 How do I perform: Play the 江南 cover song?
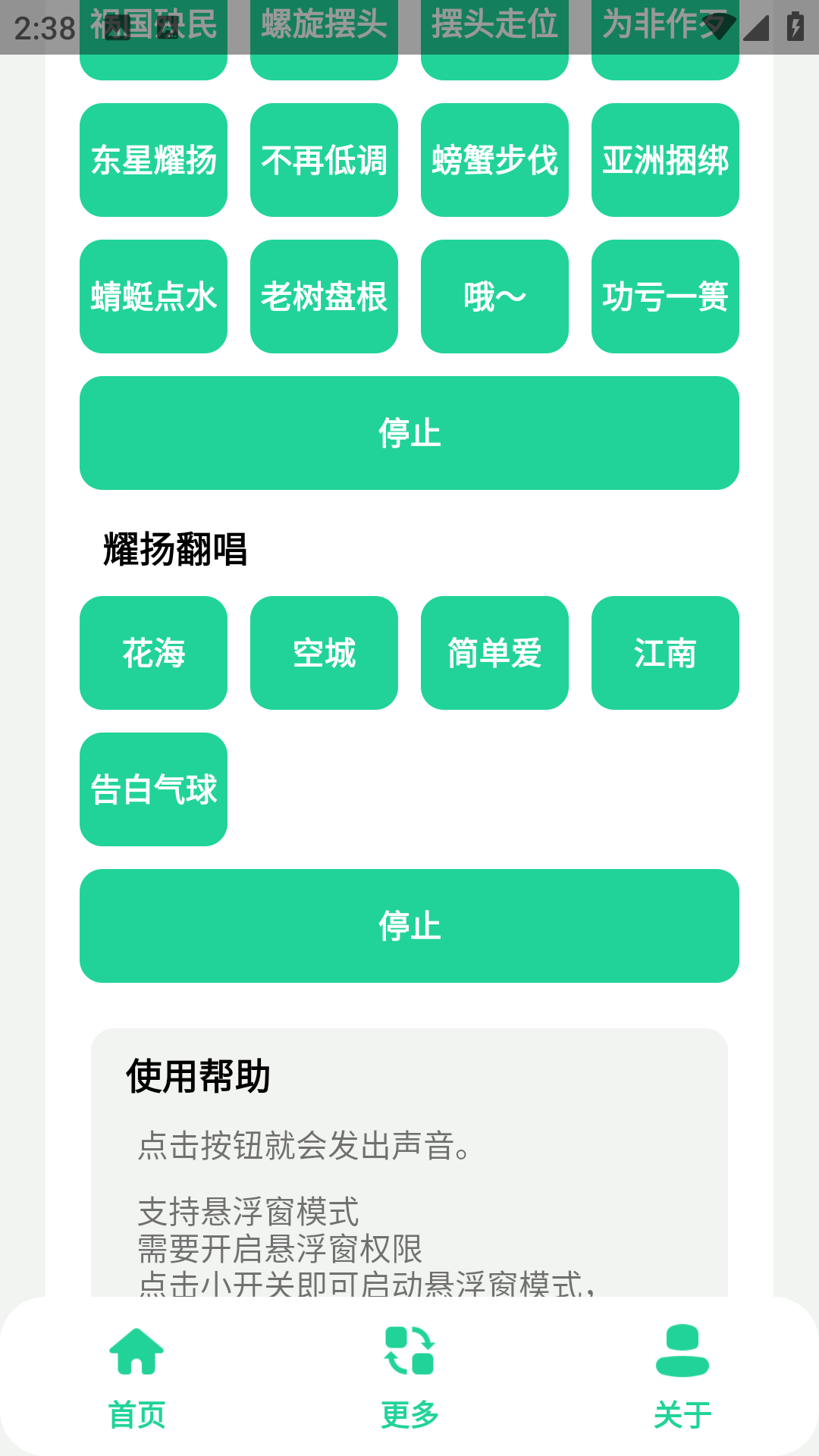(665, 653)
